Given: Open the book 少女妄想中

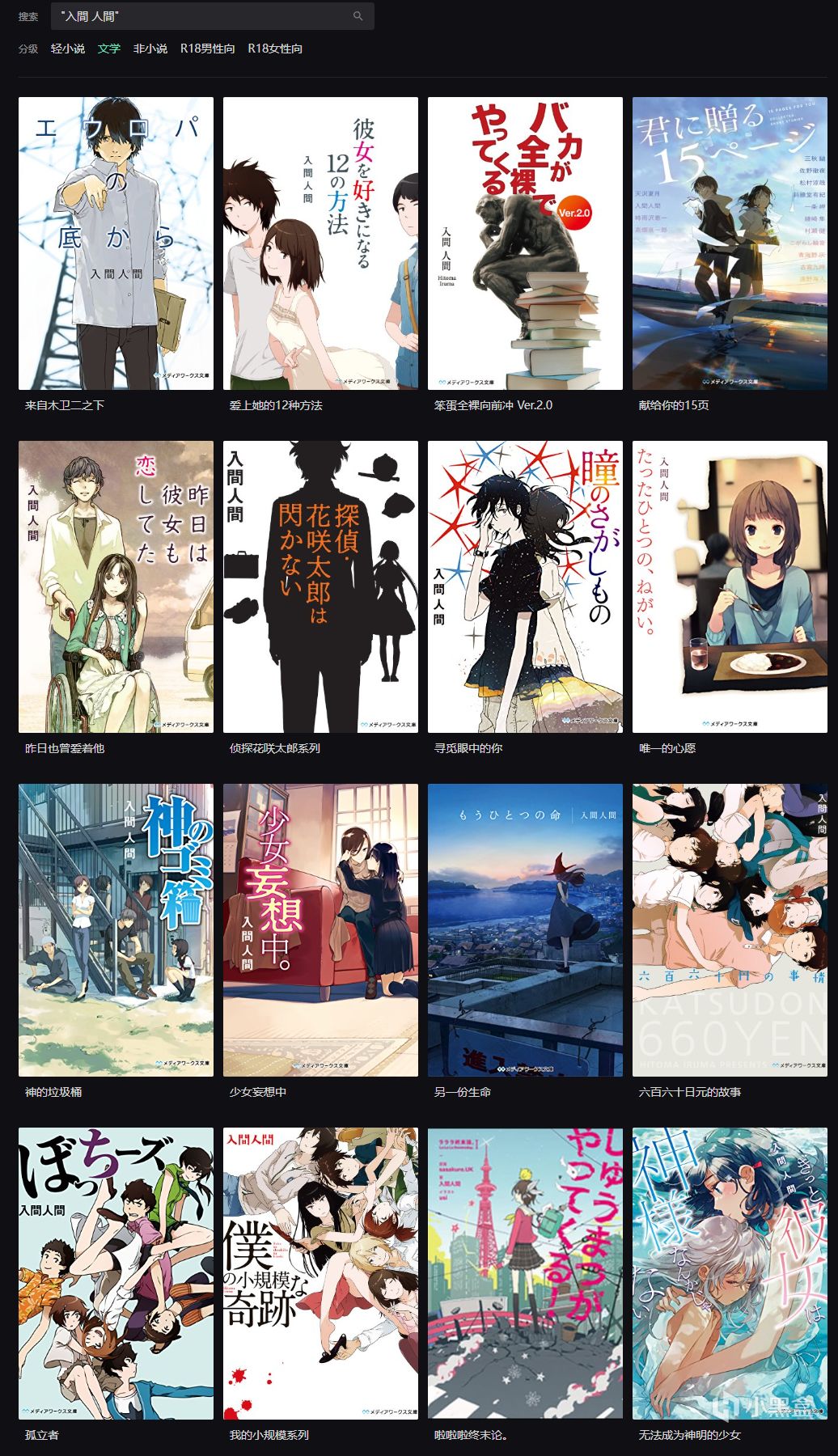Looking at the screenshot, I should click(x=320, y=930).
